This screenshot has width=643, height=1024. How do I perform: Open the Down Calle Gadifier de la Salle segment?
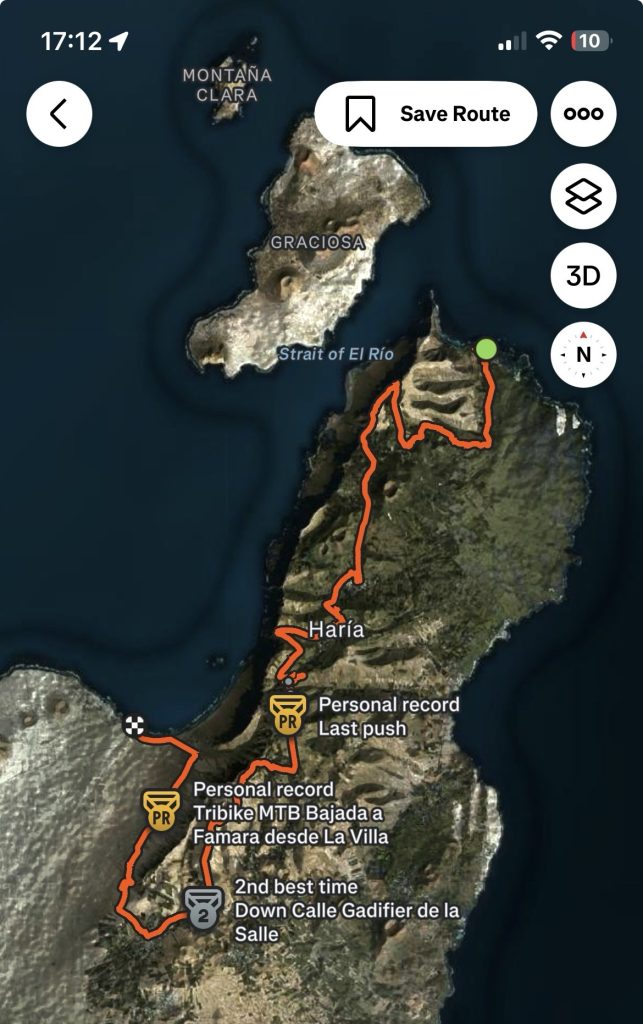[205, 907]
